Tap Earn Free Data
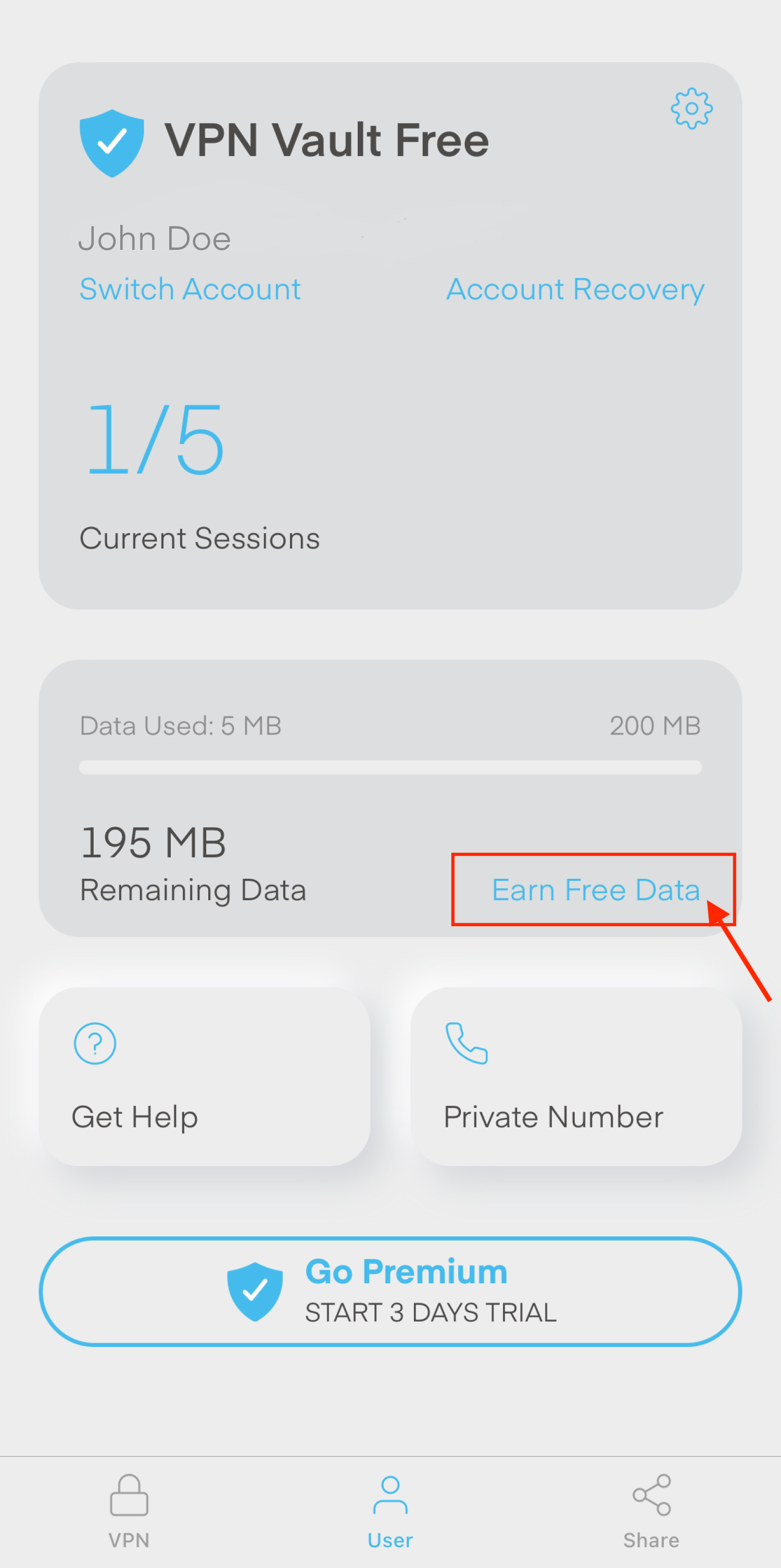Image resolution: width=781 pixels, height=1568 pixels. click(595, 890)
